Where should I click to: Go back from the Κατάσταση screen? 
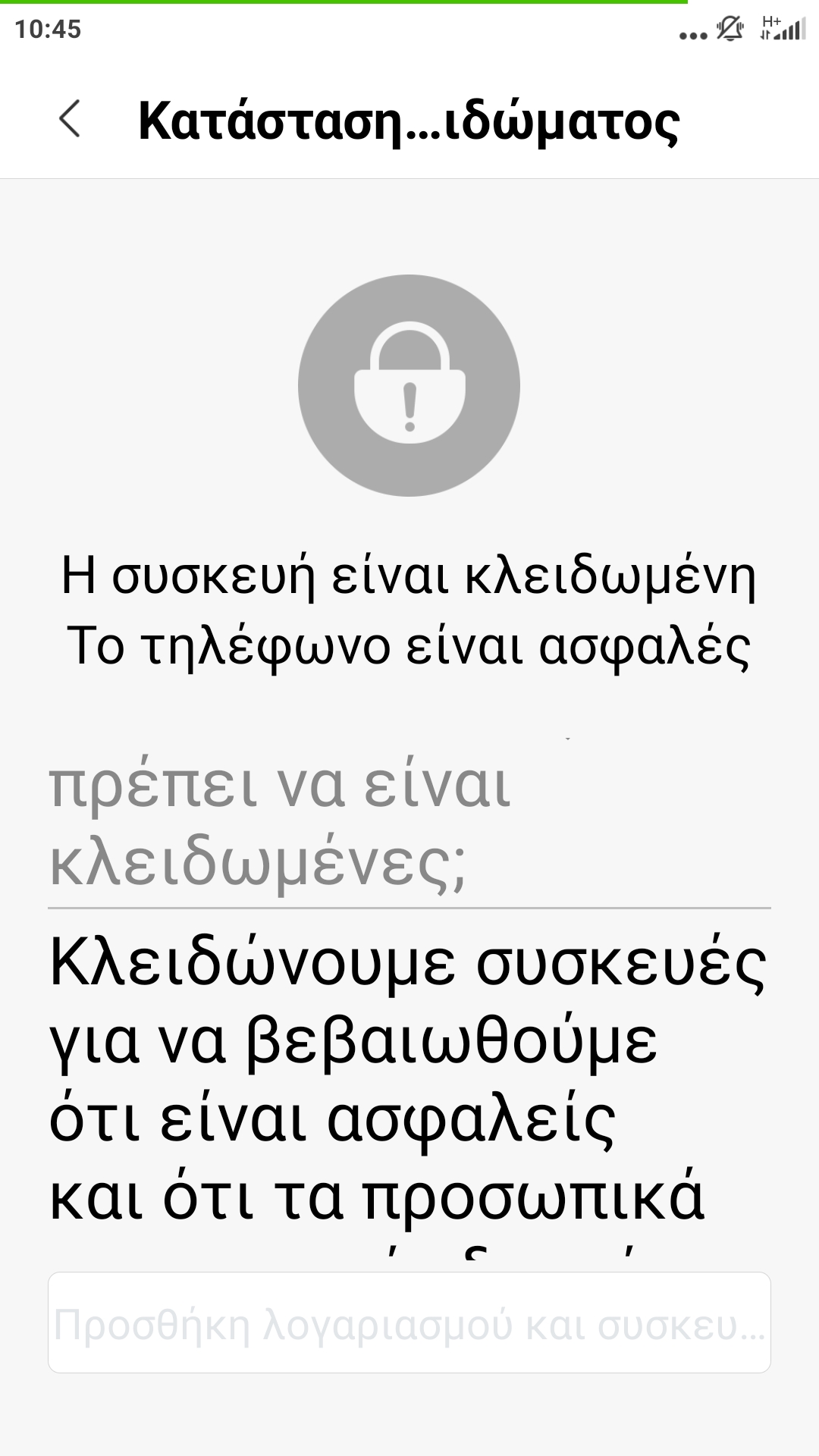coord(70,119)
